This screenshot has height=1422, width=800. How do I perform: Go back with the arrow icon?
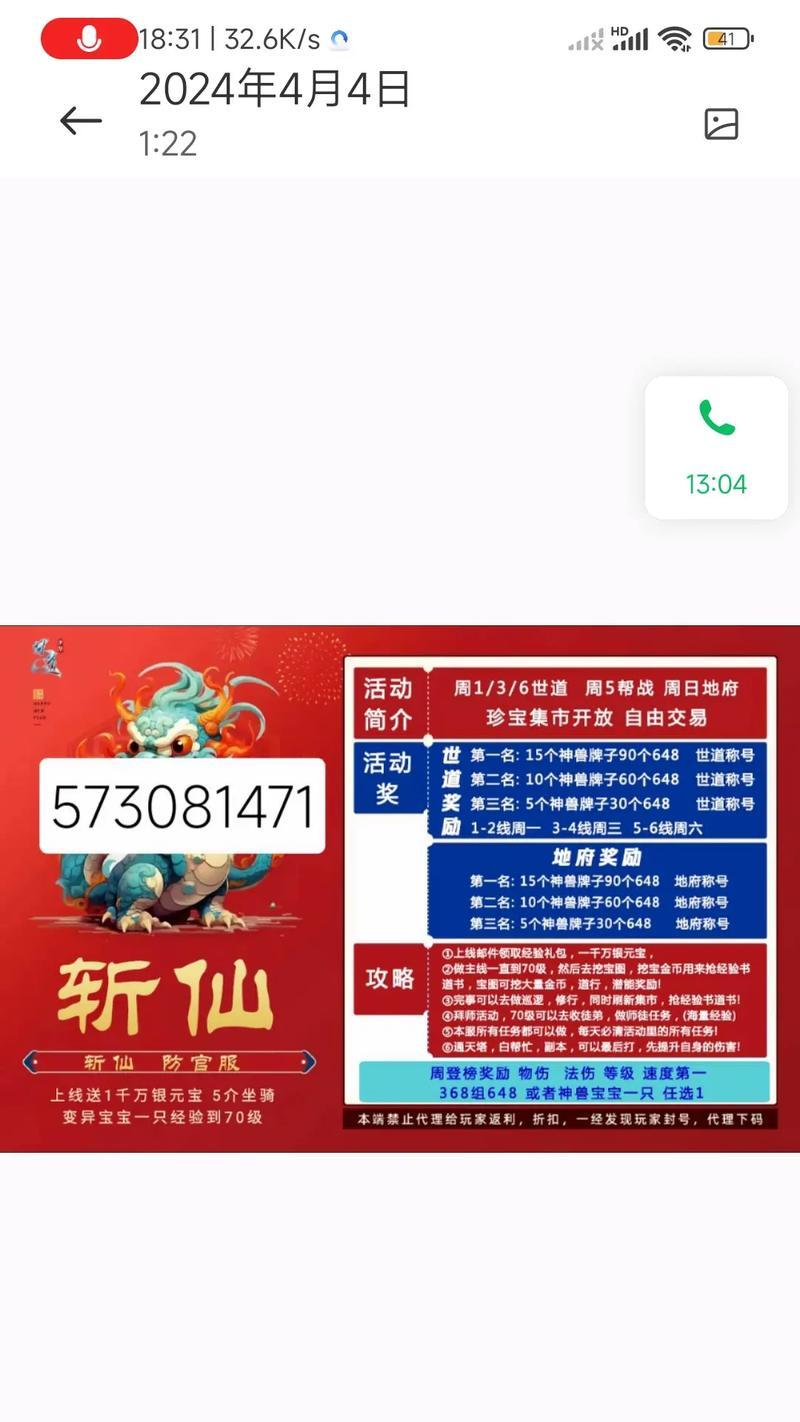point(81,121)
